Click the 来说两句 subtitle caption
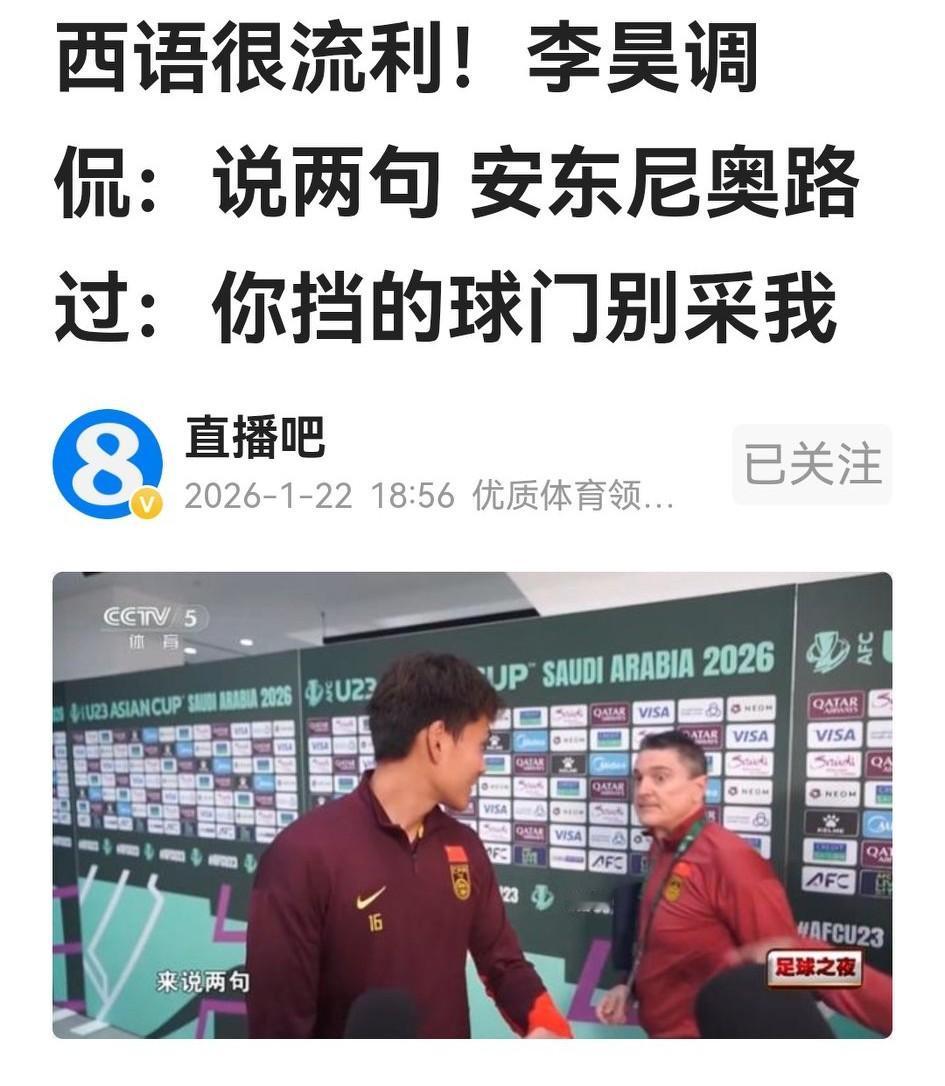The width and height of the screenshot is (945, 1086). pyautogui.click(x=201, y=979)
